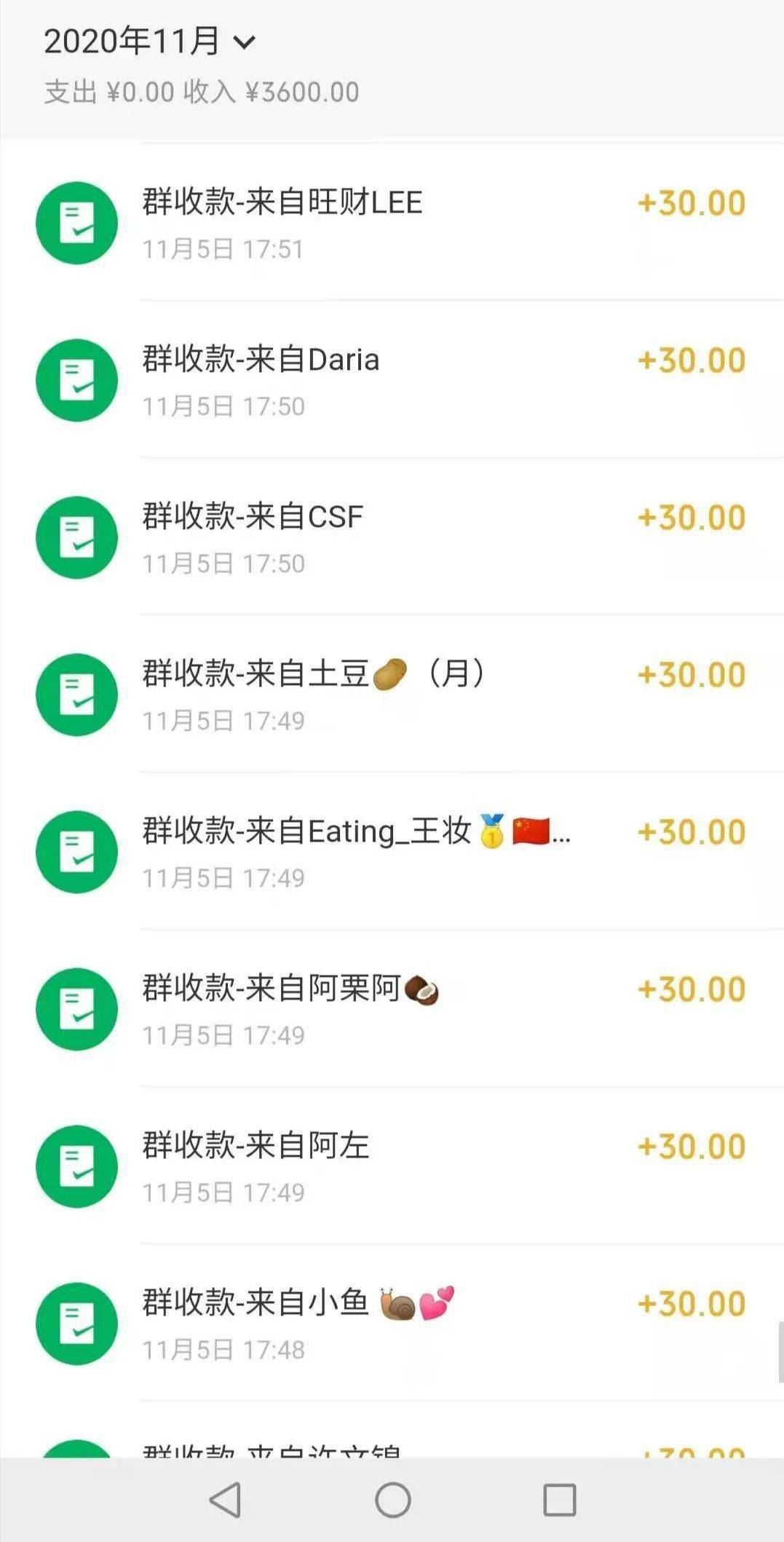This screenshot has width=784, height=1542.
Task: Tap the receipt icon next to Eating_王妆 entry
Action: pyautogui.click(x=76, y=852)
